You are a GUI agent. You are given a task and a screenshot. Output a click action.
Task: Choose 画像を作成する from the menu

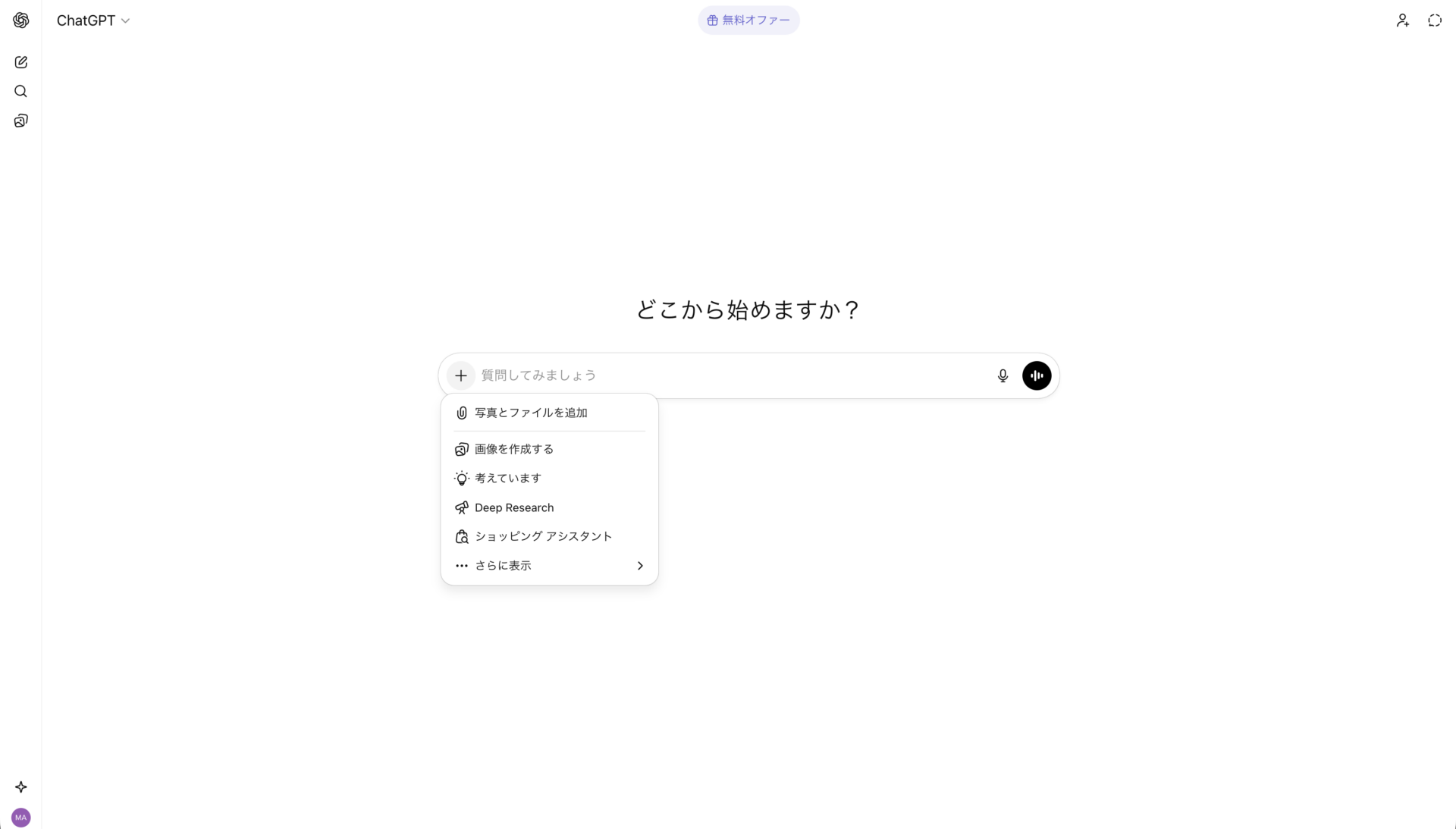pyautogui.click(x=514, y=449)
